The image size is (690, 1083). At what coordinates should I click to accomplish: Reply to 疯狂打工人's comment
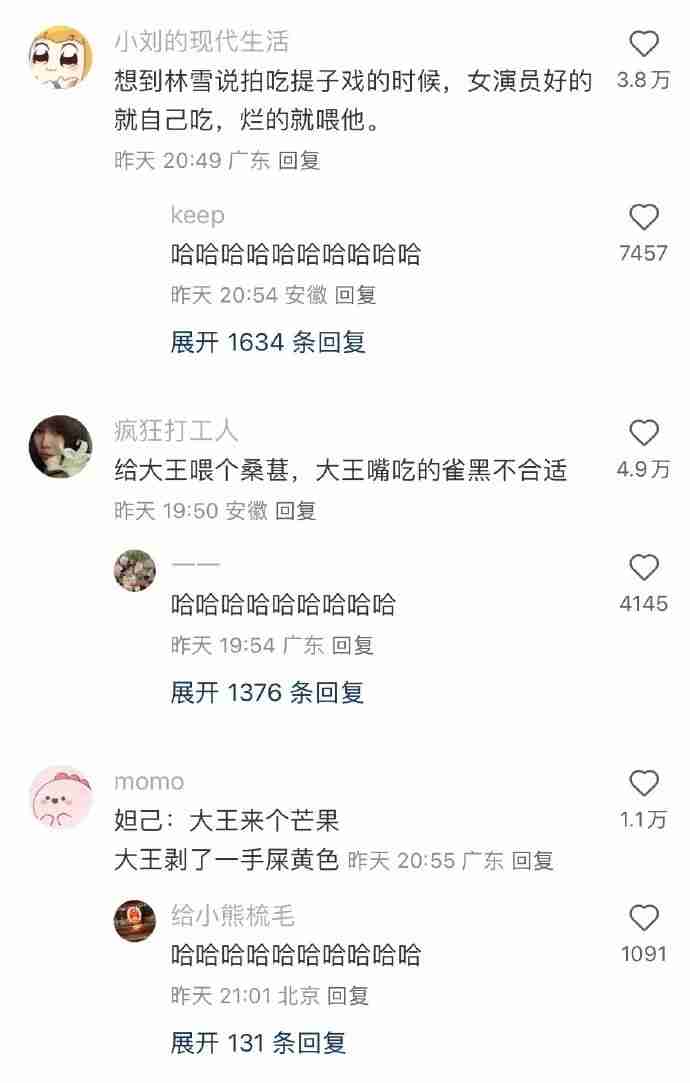point(295,511)
